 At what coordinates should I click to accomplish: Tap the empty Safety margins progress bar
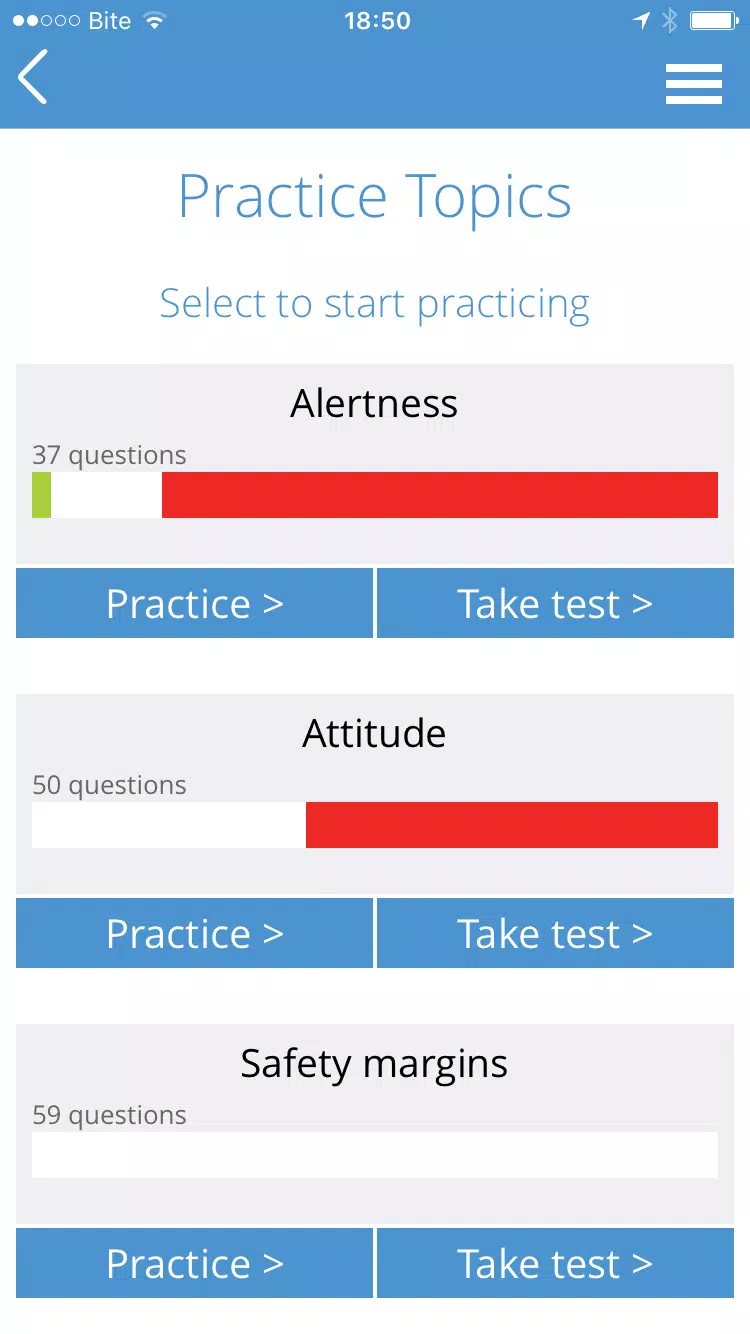point(374,1154)
